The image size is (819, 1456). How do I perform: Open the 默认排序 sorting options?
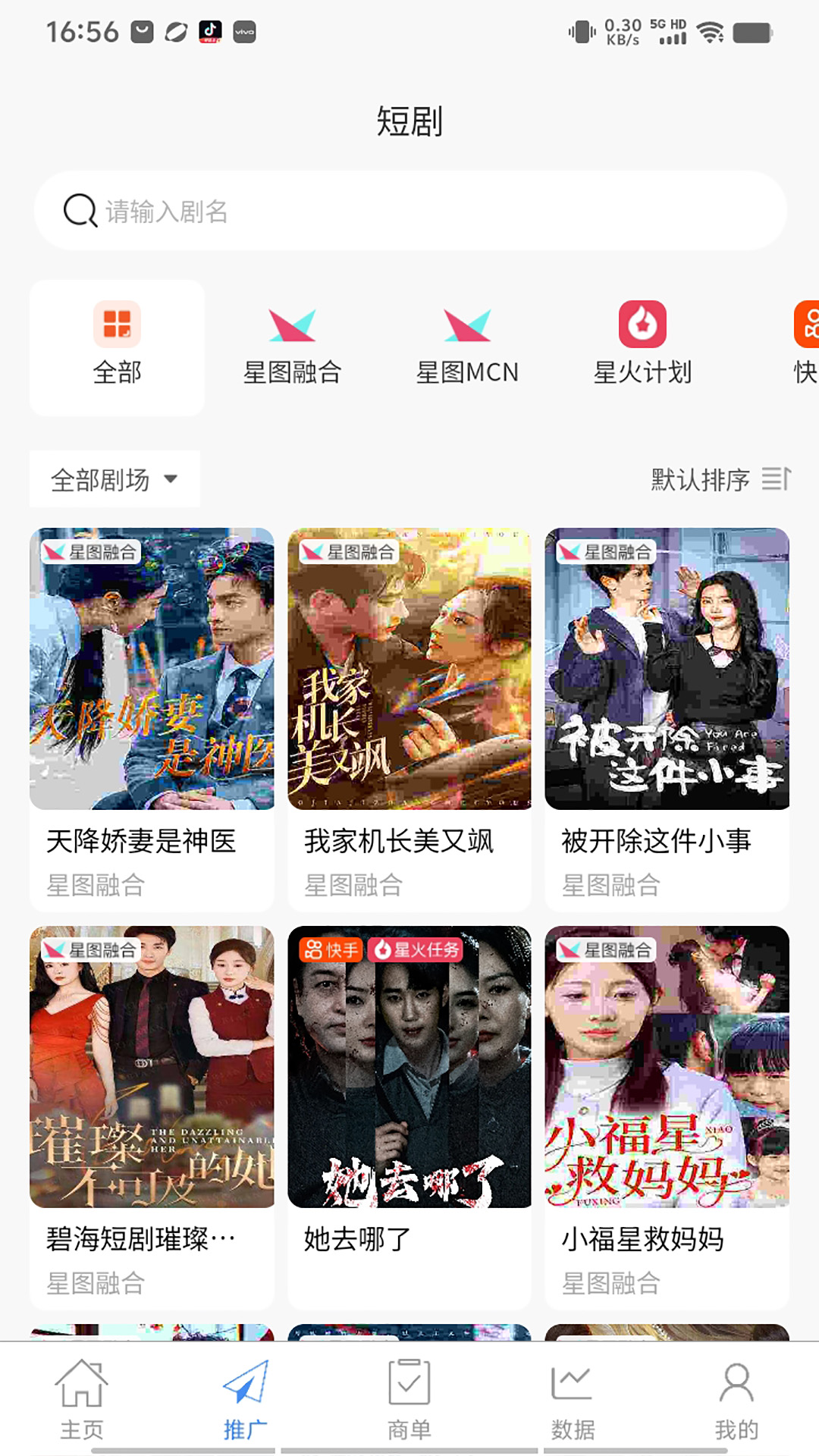[x=698, y=479]
